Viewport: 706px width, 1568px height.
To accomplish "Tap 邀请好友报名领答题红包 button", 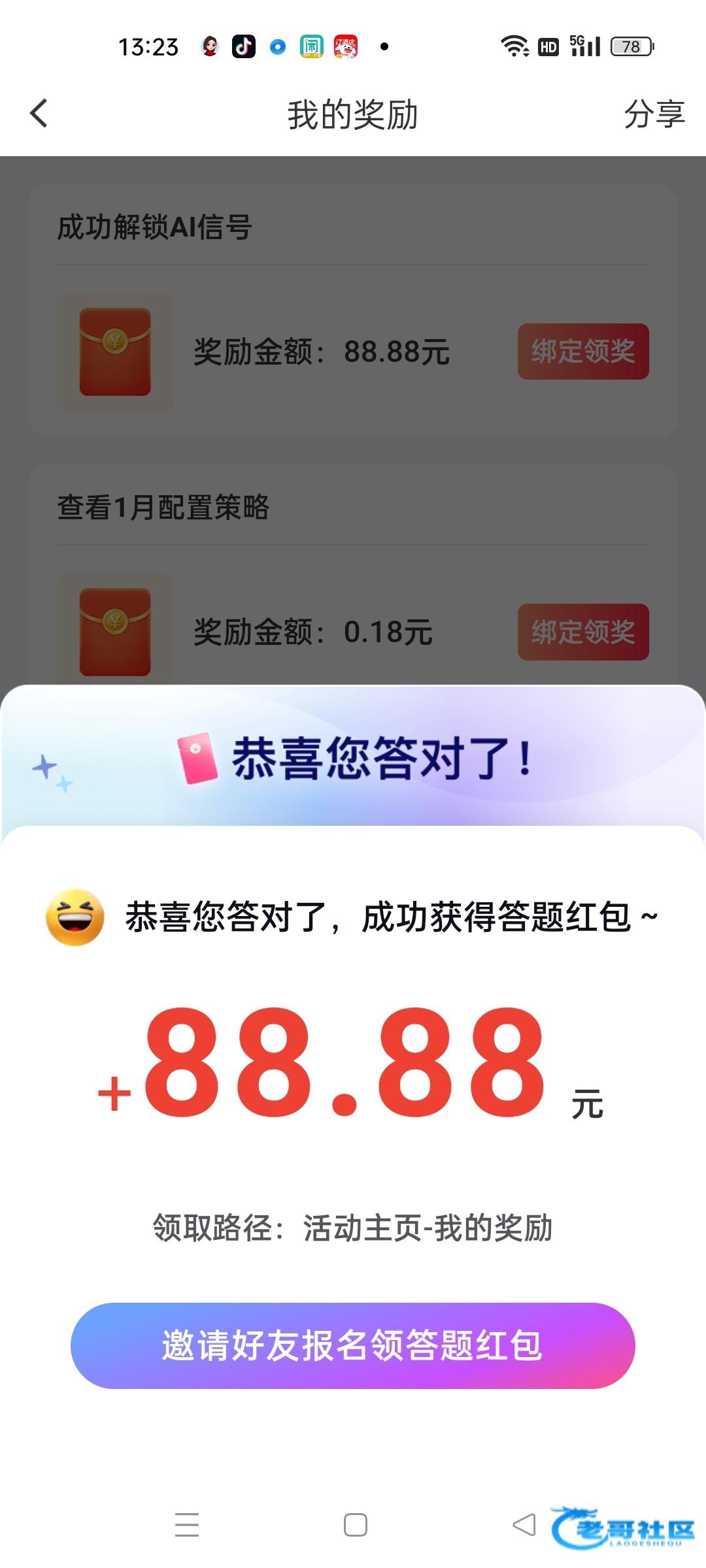I will coord(353,1345).
